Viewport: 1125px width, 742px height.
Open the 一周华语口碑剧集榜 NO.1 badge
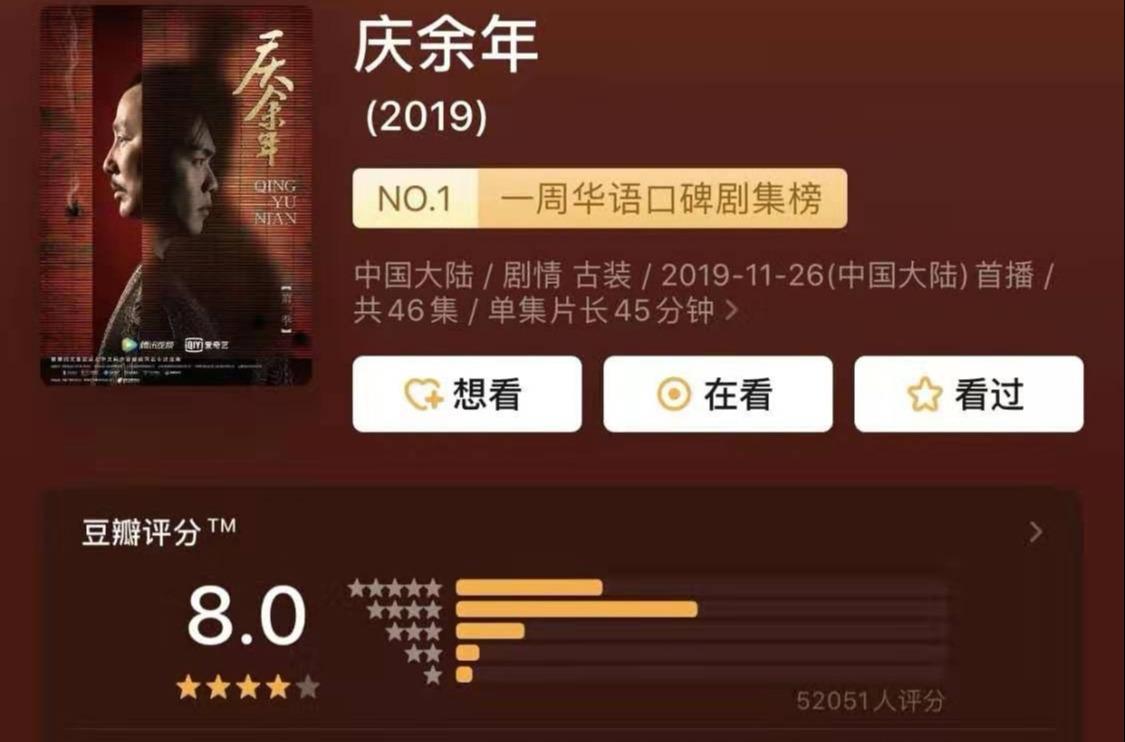(599, 198)
